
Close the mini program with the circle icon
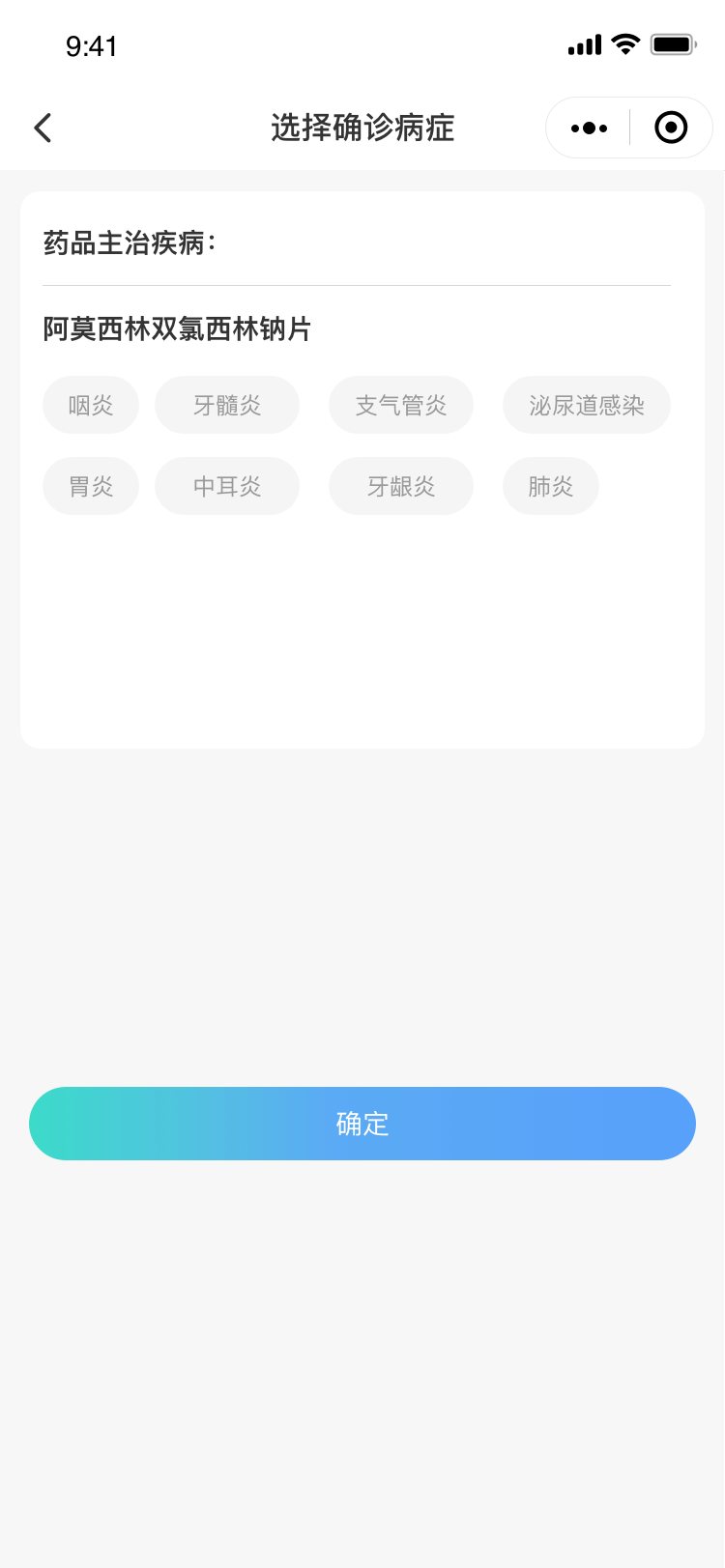[671, 128]
